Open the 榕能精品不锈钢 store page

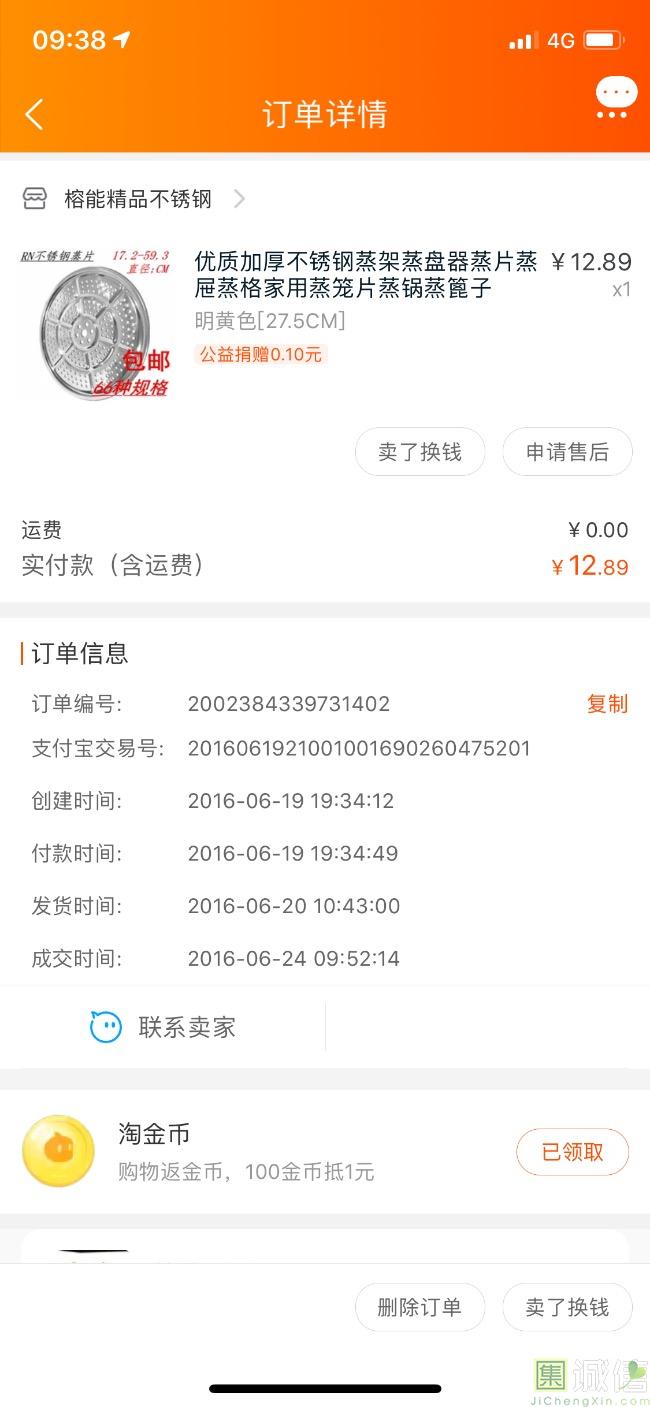click(x=138, y=199)
